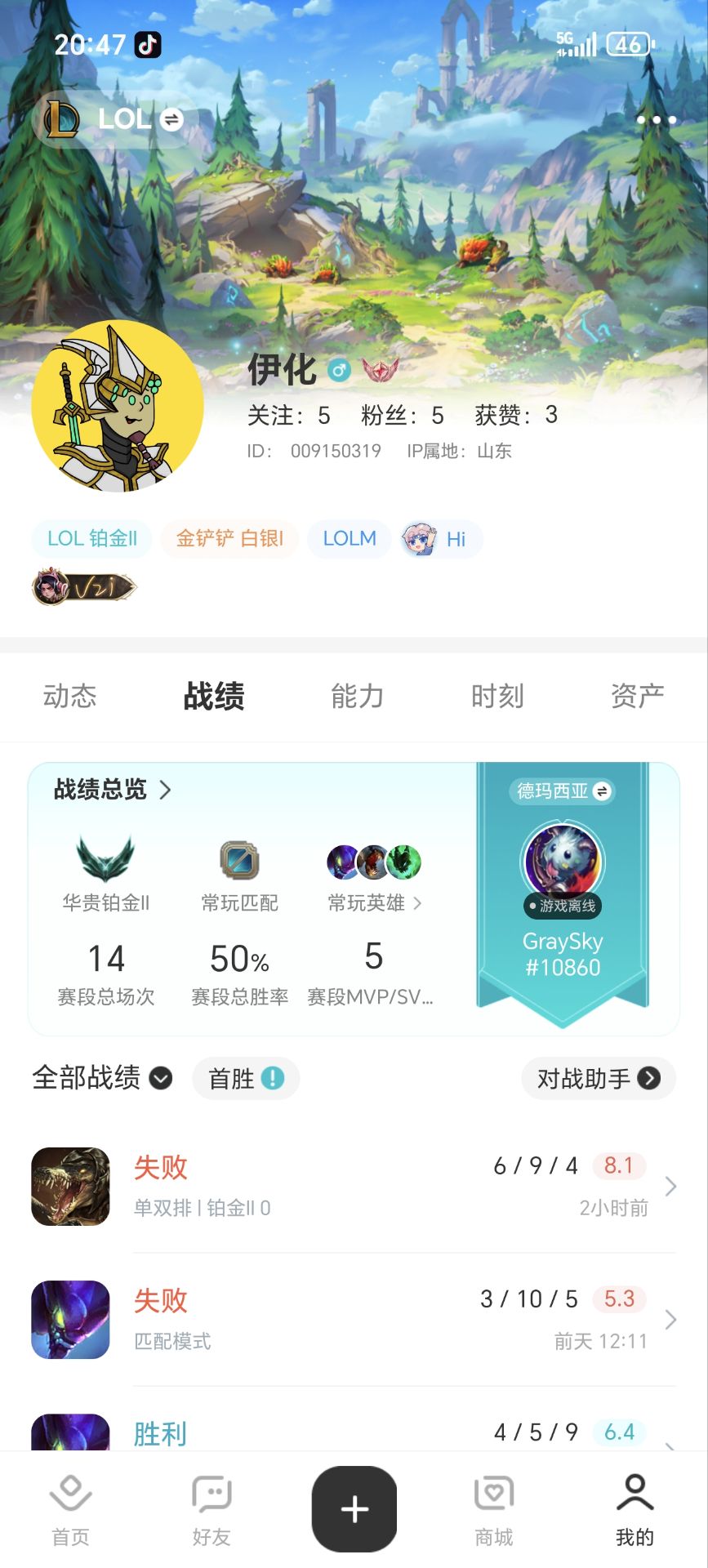Open 对战助手 battle assistant

coord(598,1079)
